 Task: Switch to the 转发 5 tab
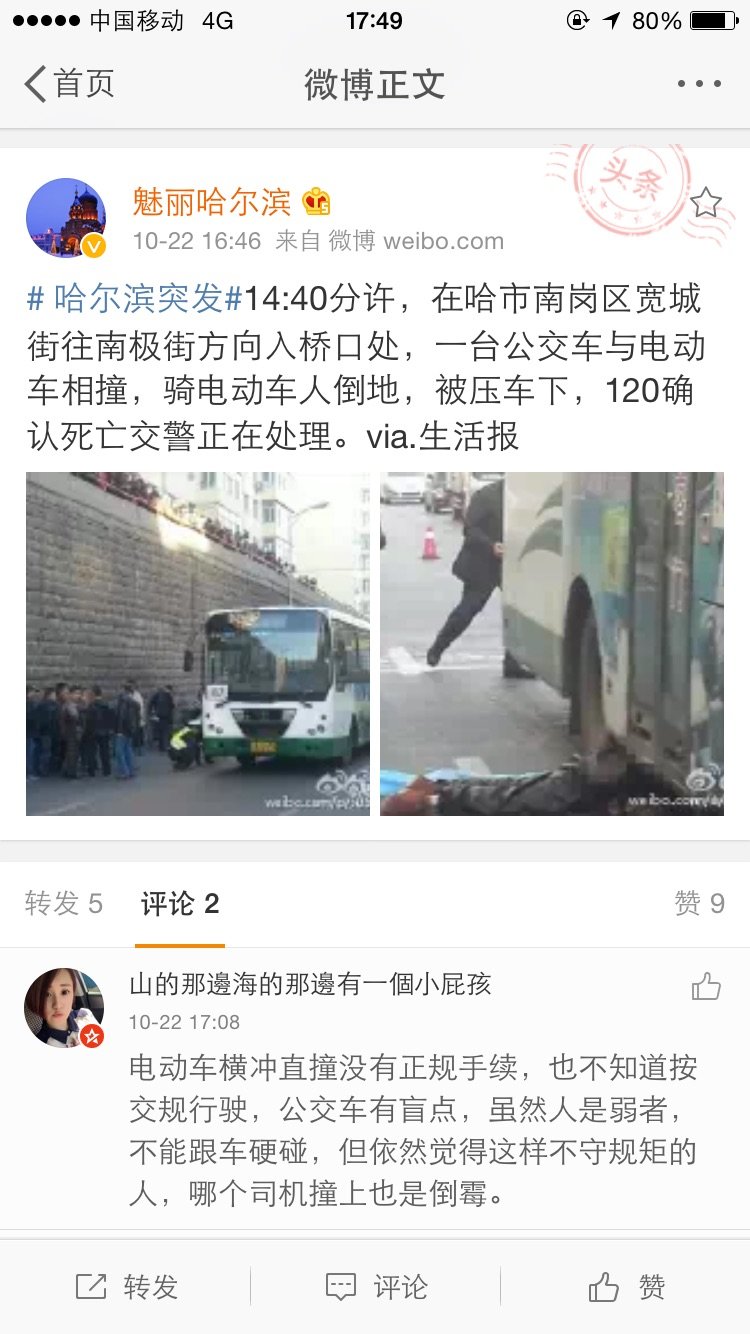(x=64, y=904)
